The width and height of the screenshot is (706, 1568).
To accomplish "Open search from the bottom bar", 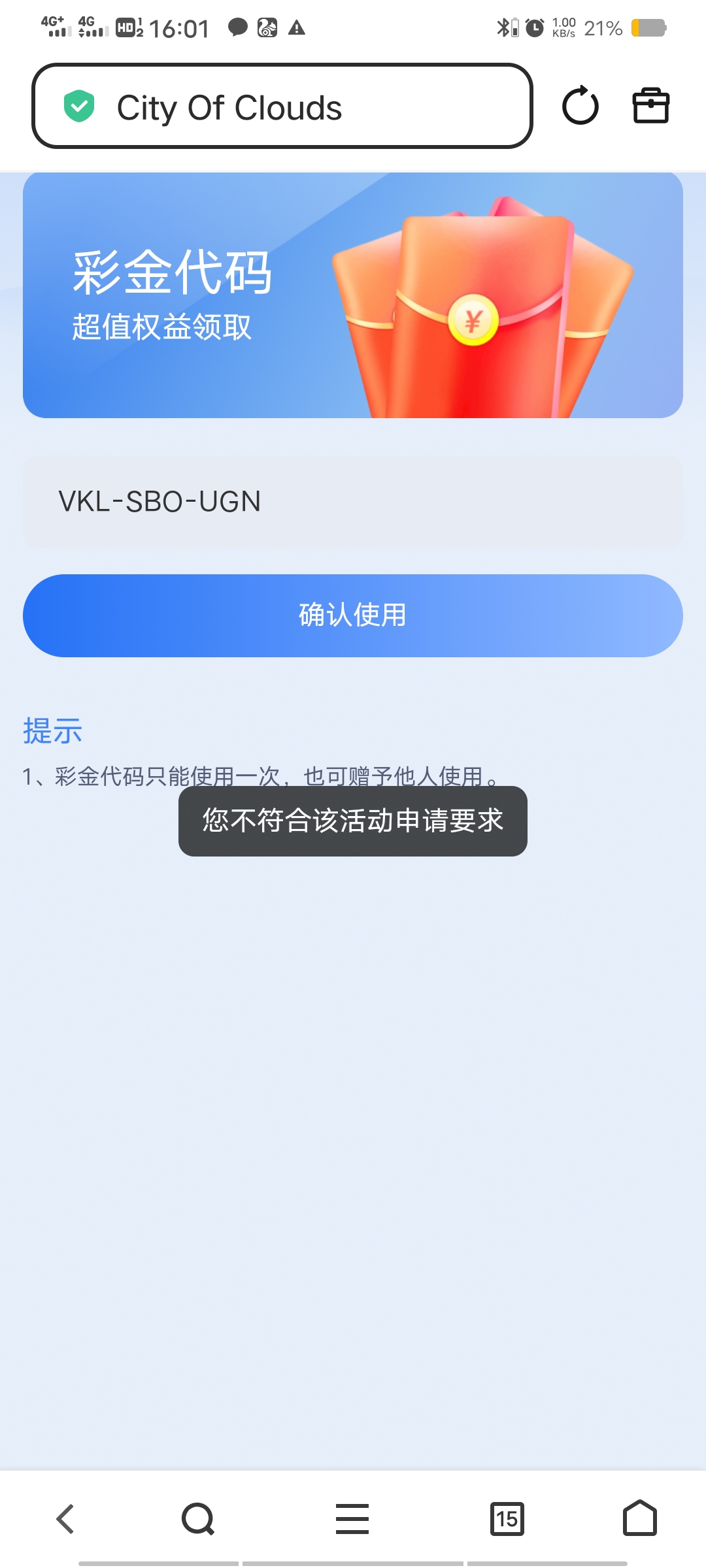I will [196, 1518].
